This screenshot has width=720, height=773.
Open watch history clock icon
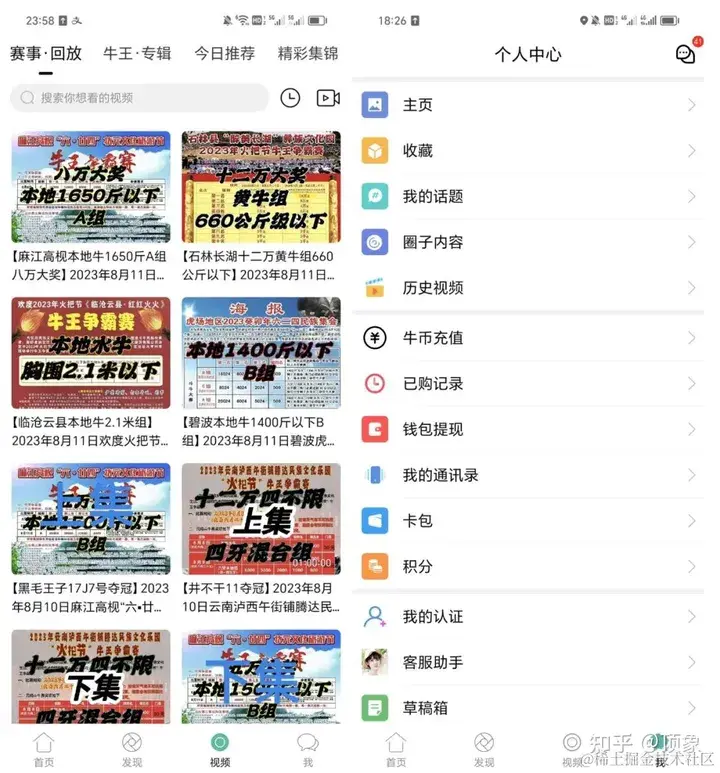290,98
